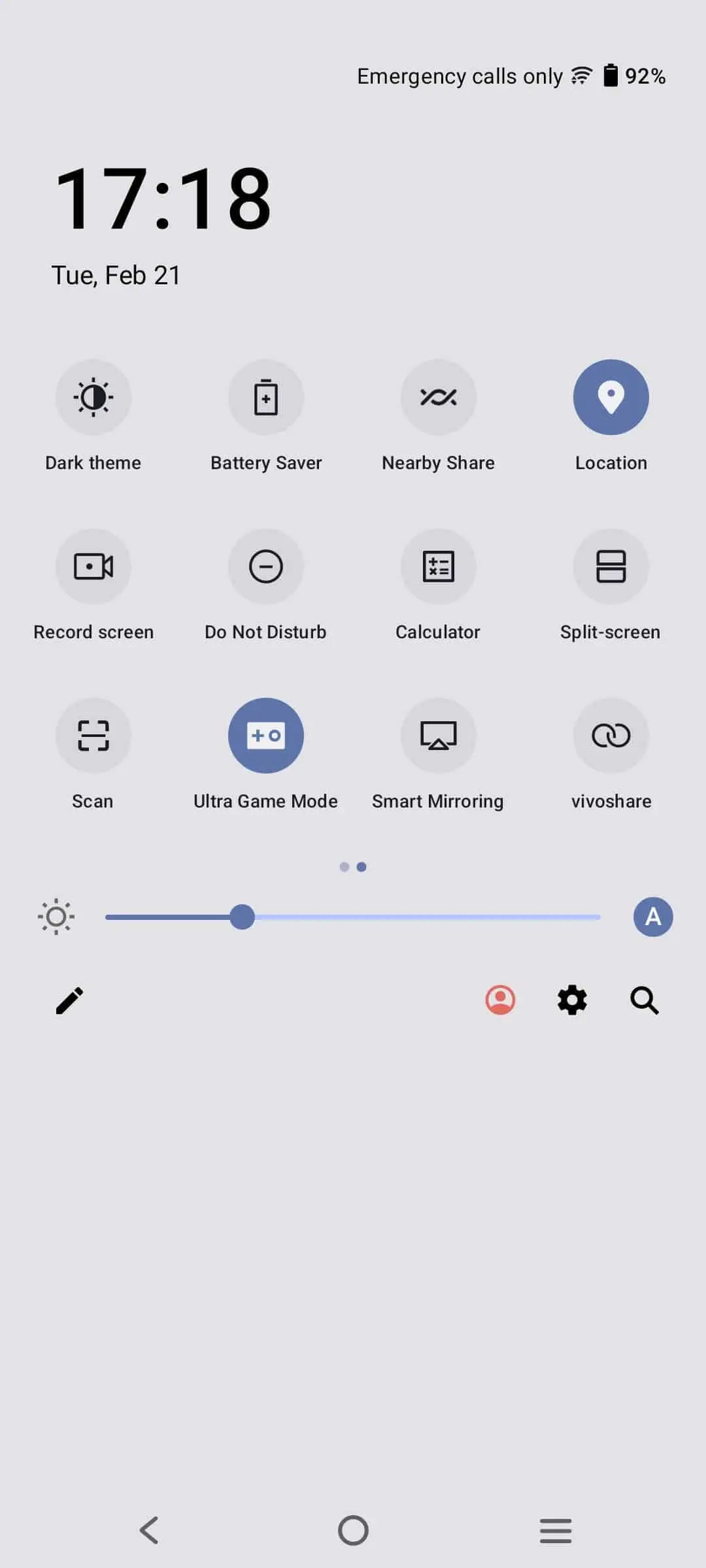The height and width of the screenshot is (1568, 706).
Task: Edit quick settings with pencil icon
Action: [69, 1000]
